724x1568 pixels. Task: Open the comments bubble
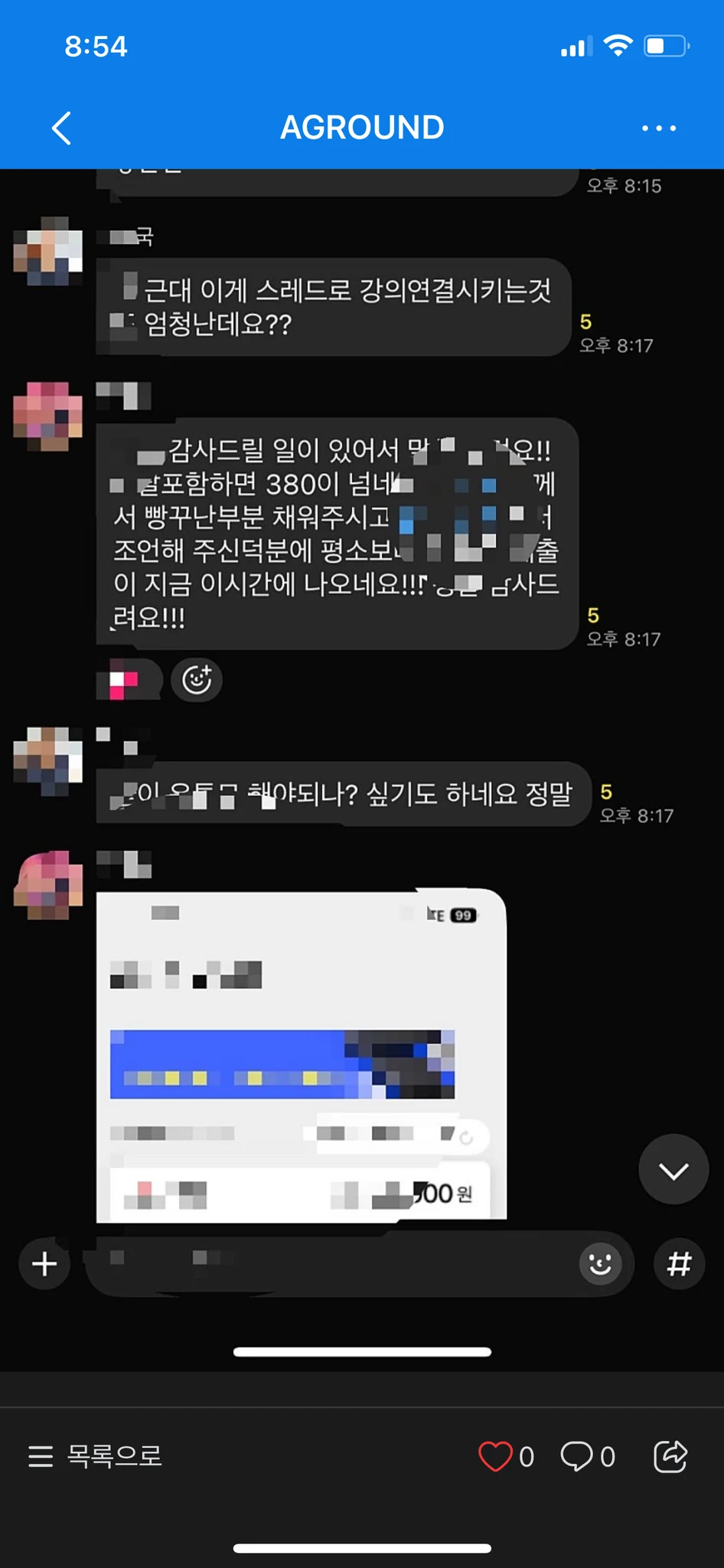(576, 1455)
